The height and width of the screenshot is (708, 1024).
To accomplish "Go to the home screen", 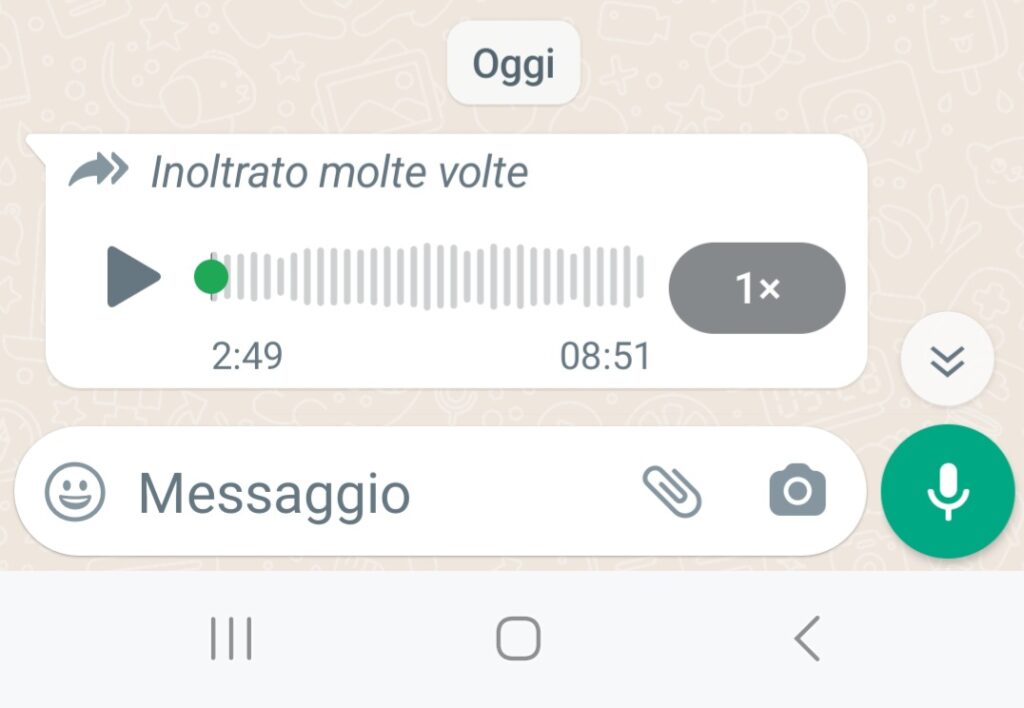I will pyautogui.click(x=518, y=639).
